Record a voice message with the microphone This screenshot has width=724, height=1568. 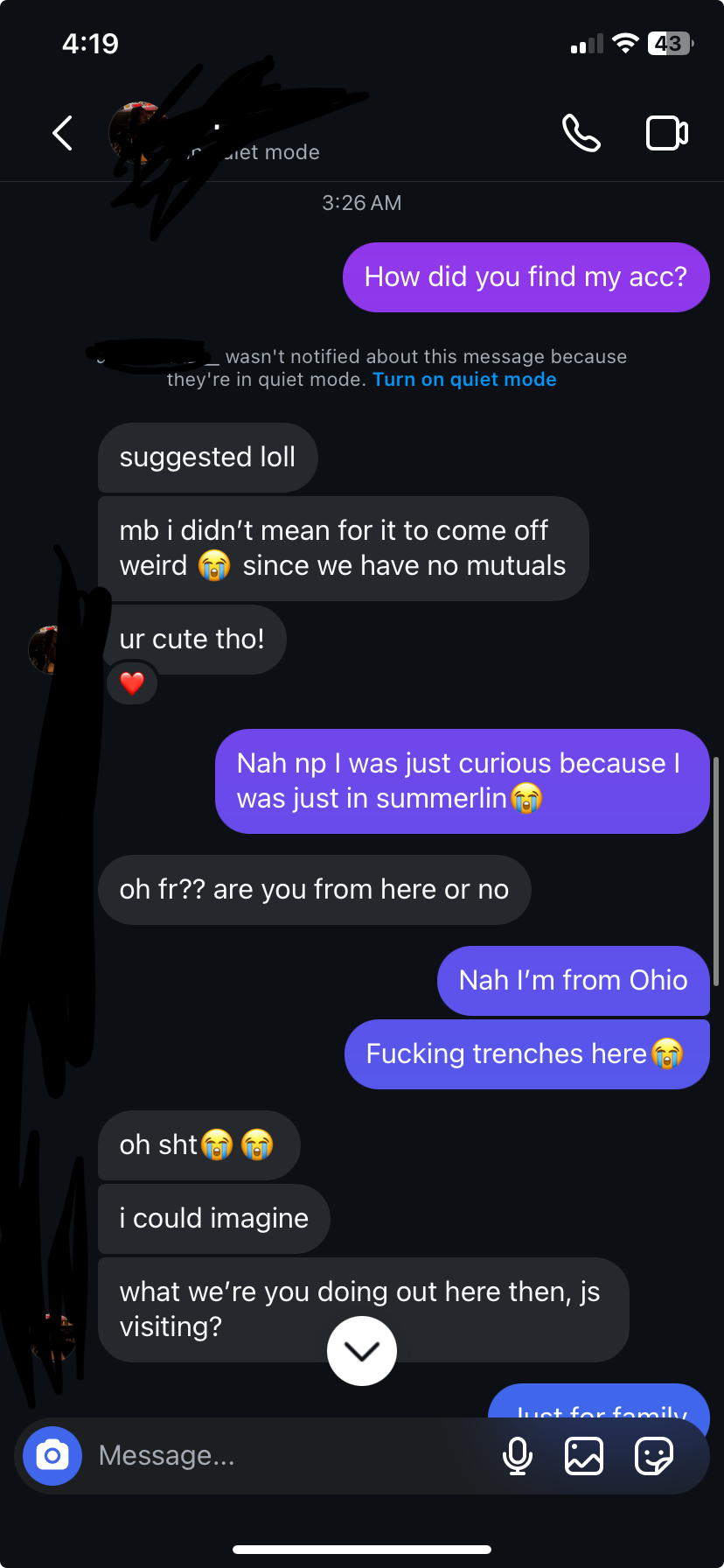pyautogui.click(x=518, y=1455)
